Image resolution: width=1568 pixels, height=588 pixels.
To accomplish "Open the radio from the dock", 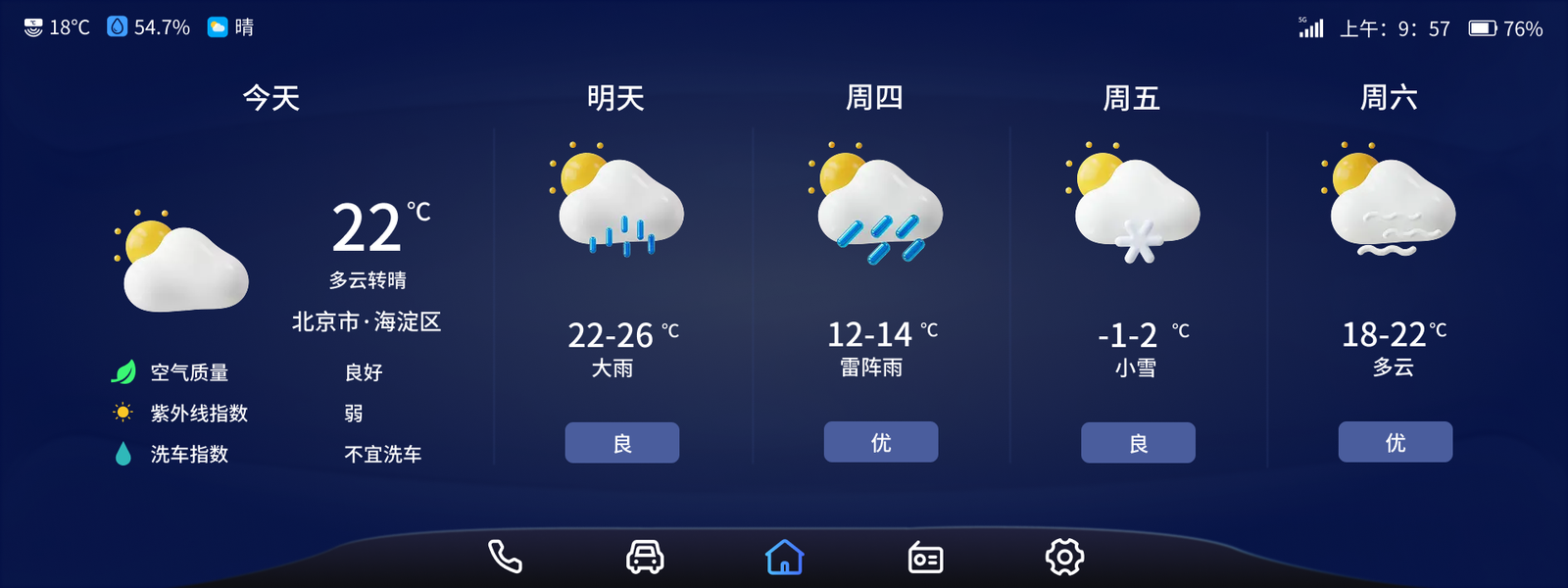I will 925,558.
